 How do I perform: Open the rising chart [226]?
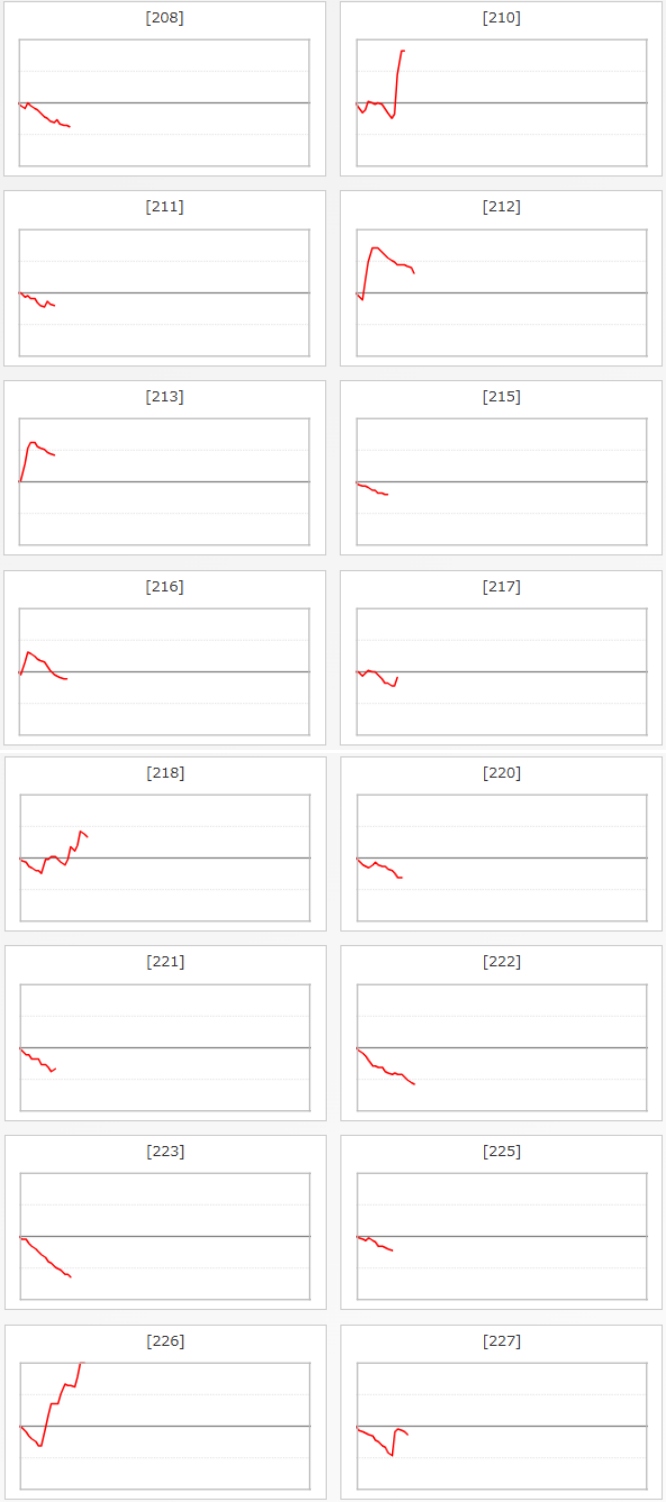(165, 1412)
